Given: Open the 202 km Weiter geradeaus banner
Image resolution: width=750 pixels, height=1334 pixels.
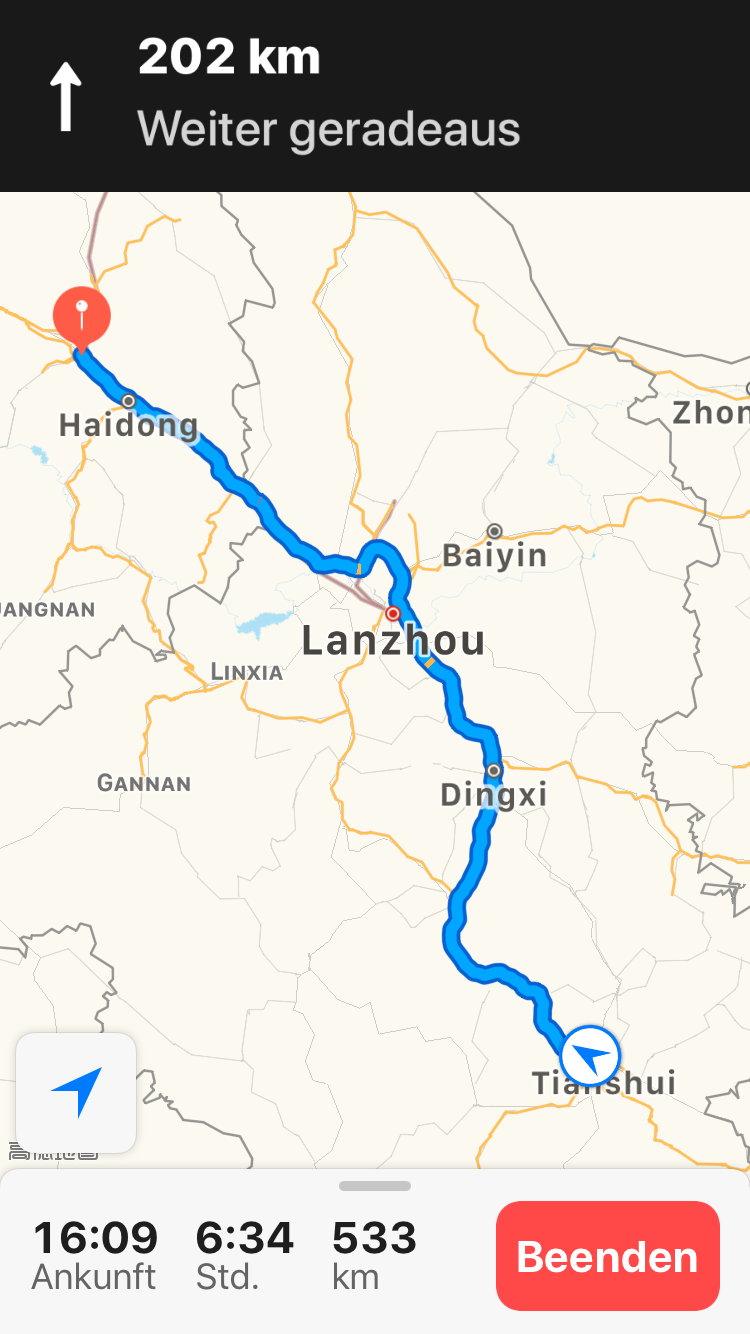Looking at the screenshot, I should point(375,96).
